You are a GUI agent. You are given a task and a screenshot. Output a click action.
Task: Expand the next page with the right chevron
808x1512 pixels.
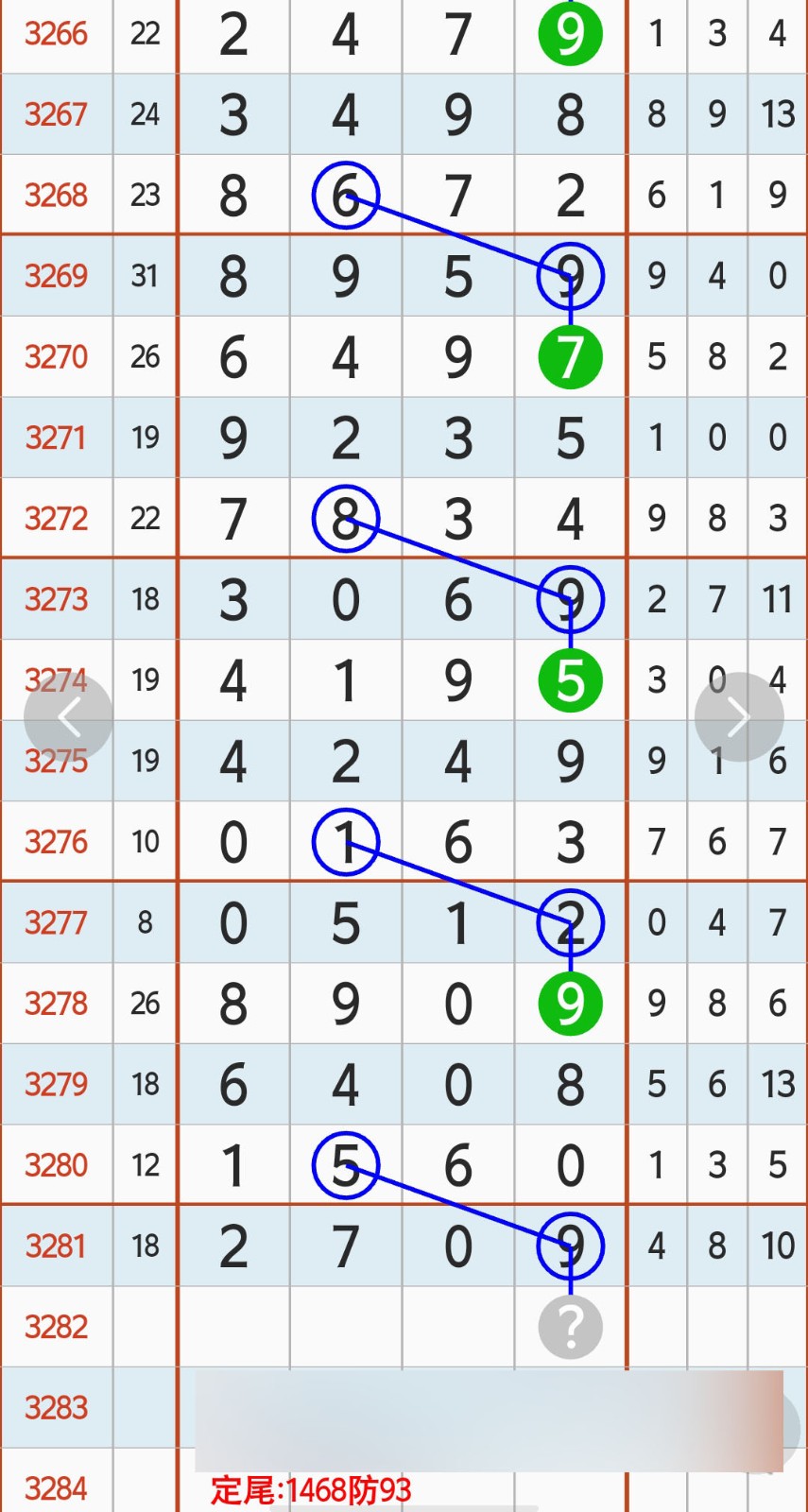tap(740, 716)
